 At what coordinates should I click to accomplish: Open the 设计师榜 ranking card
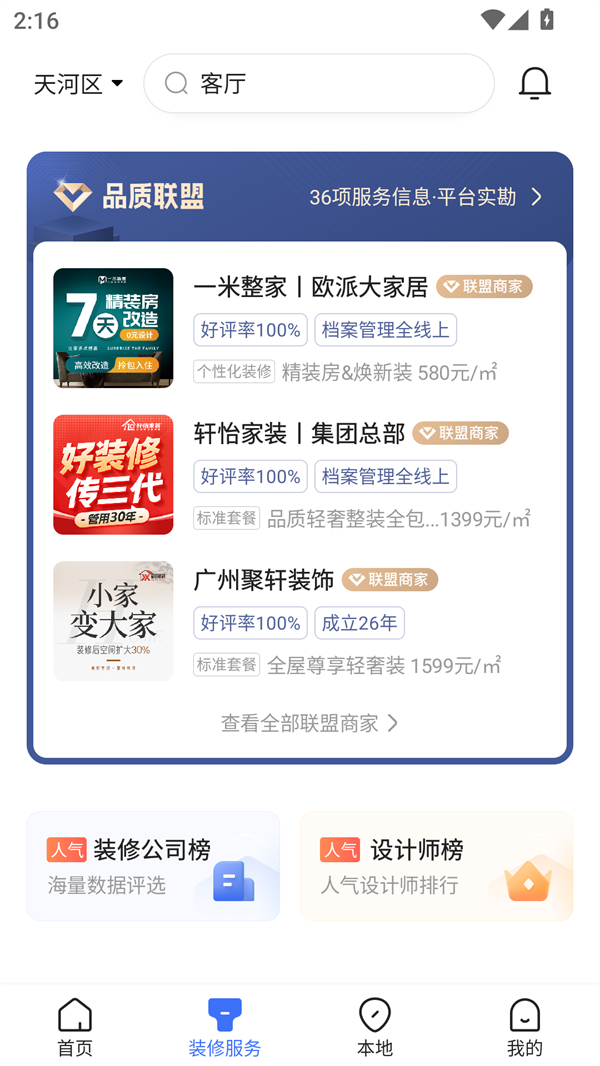click(x=436, y=866)
